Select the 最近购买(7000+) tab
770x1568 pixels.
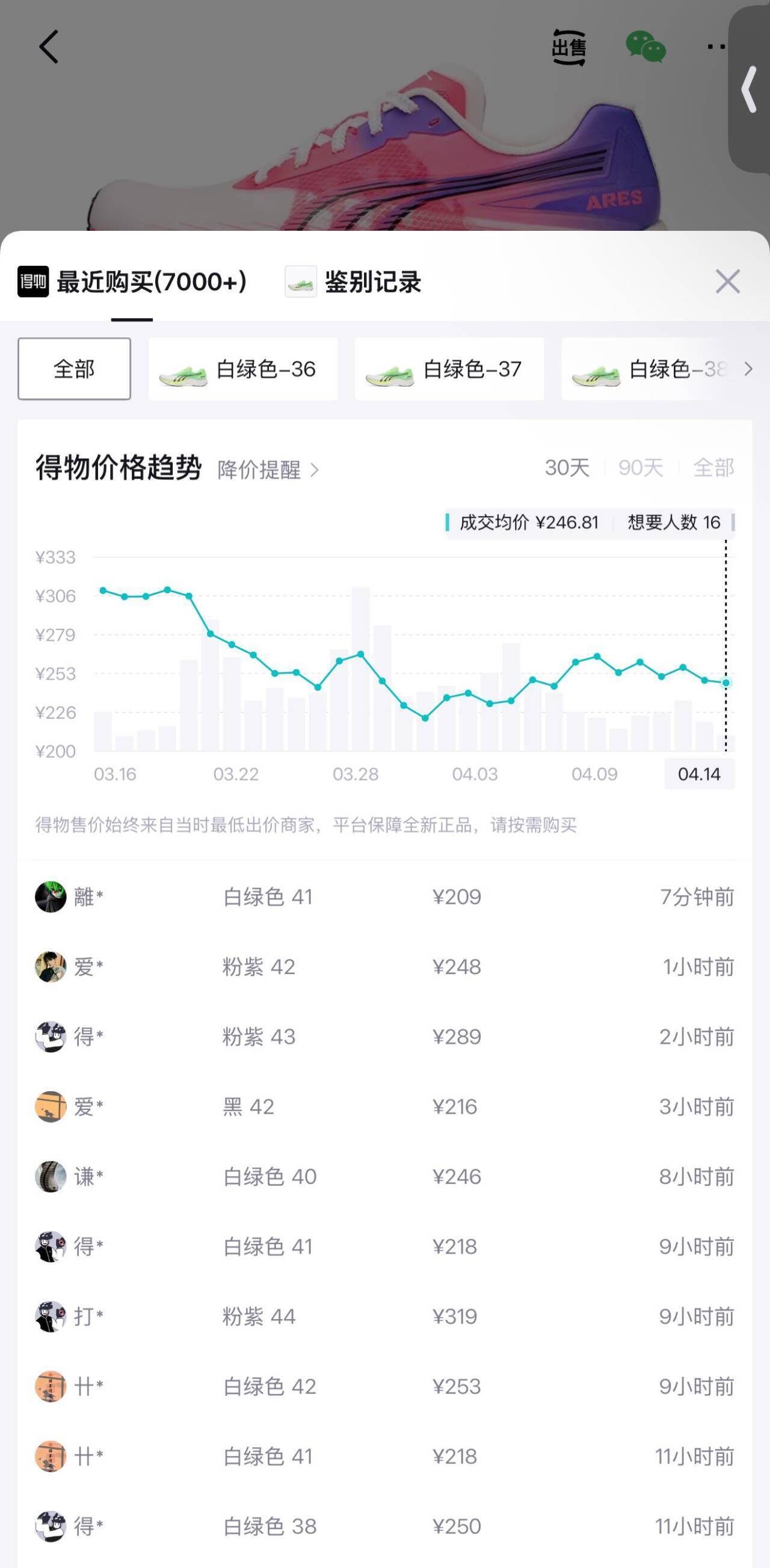132,282
